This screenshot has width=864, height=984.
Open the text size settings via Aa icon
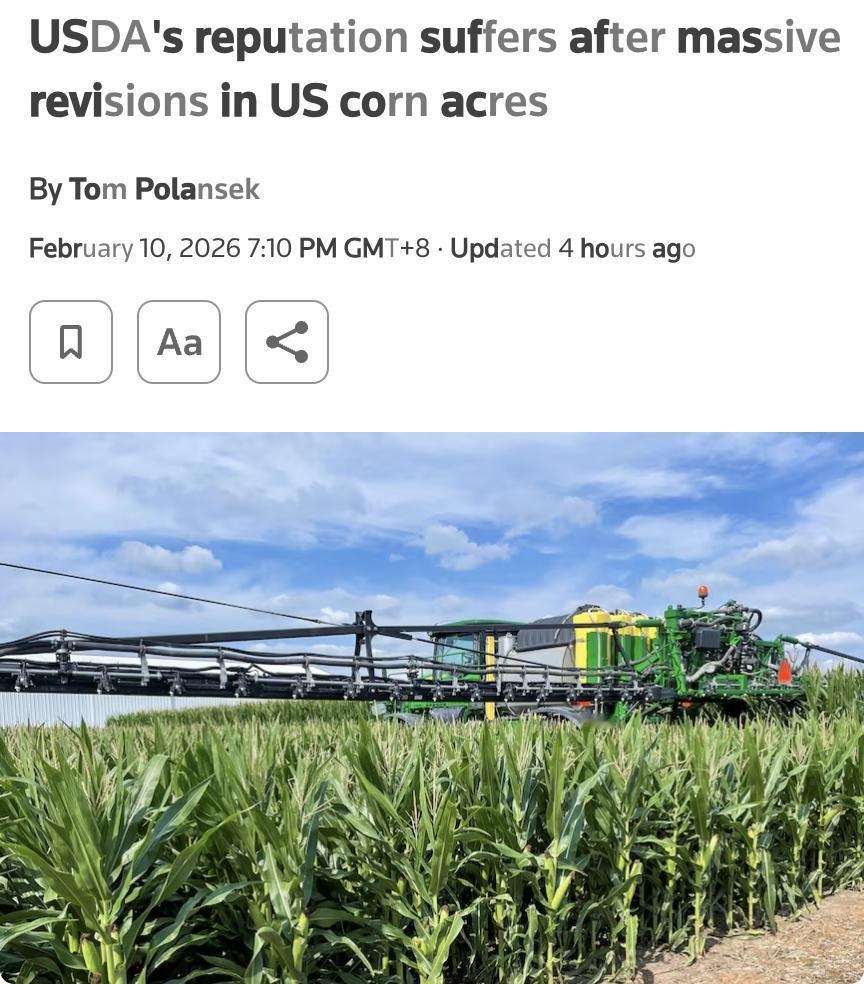(179, 341)
